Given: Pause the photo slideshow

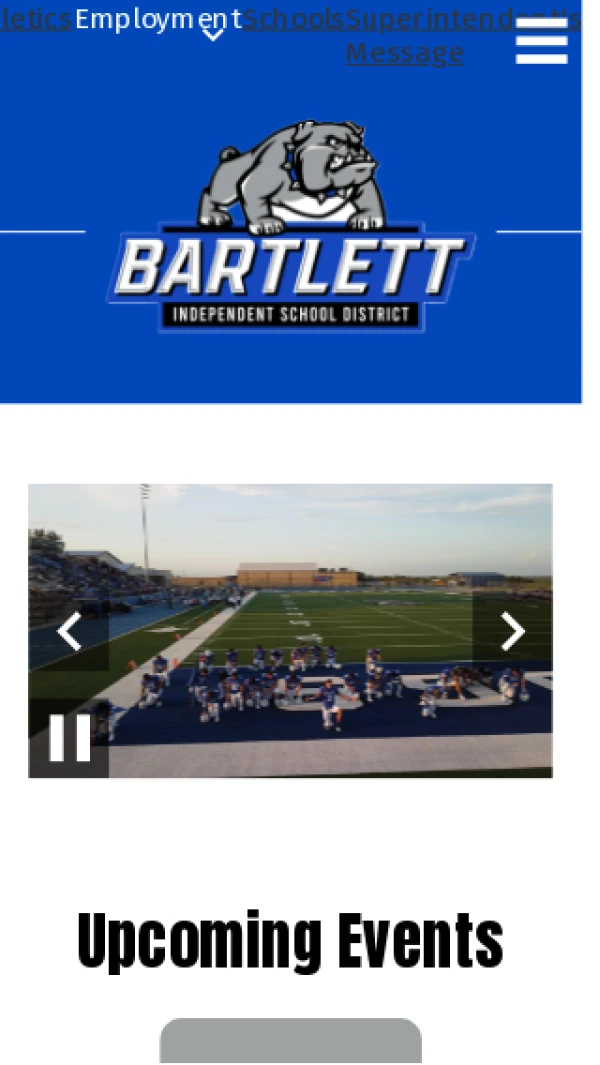Looking at the screenshot, I should pyautogui.click(x=69, y=738).
